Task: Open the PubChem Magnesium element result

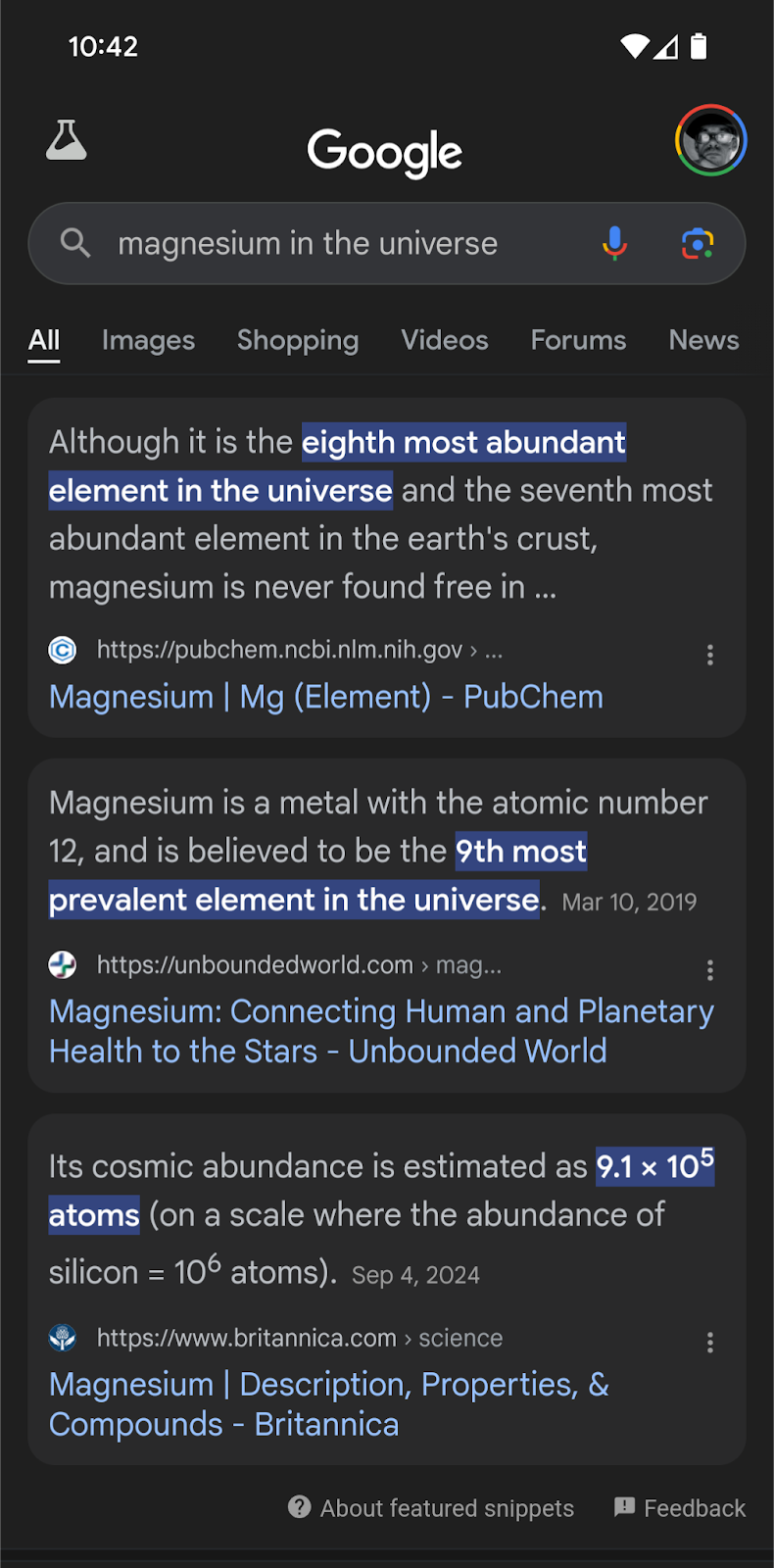Action: (x=326, y=697)
